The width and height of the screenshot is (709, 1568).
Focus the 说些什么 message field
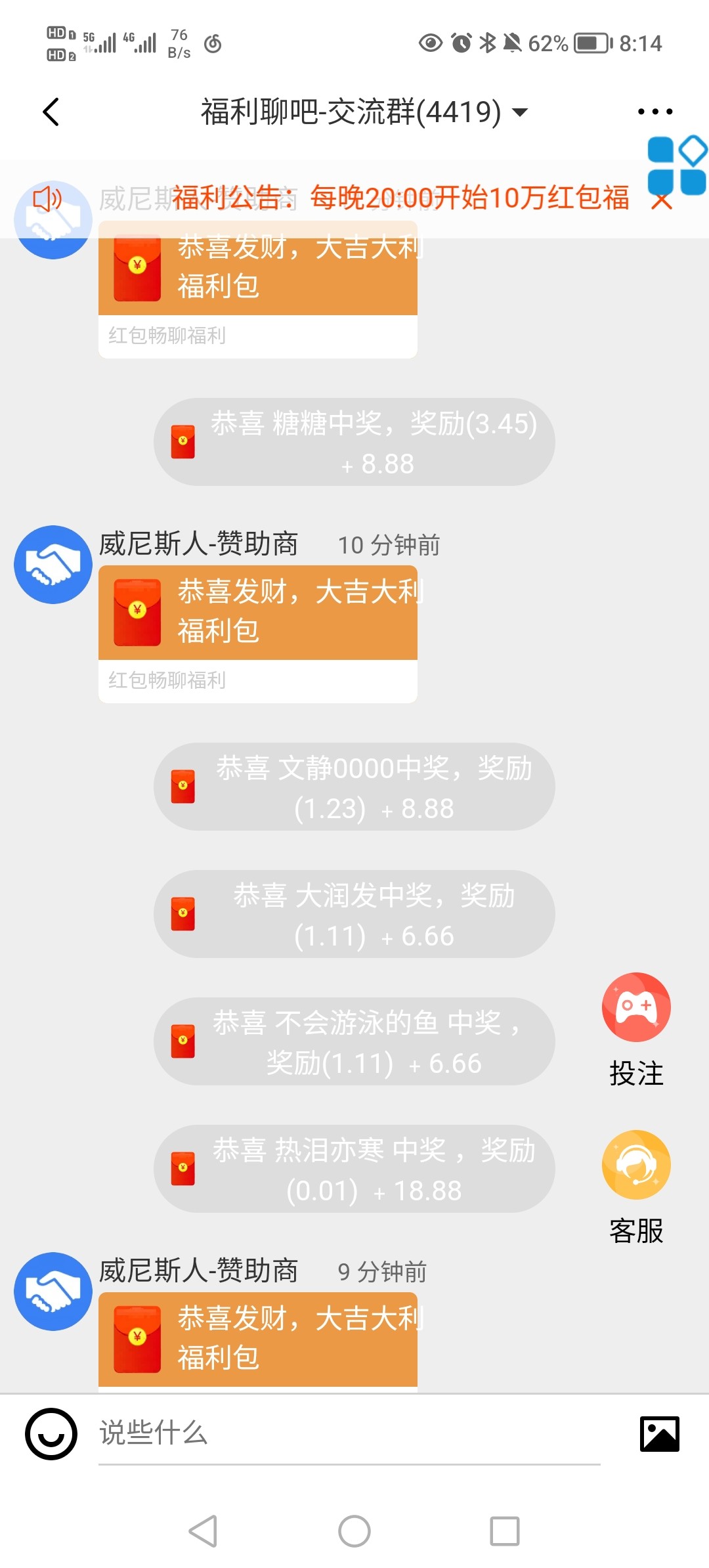point(348,1433)
